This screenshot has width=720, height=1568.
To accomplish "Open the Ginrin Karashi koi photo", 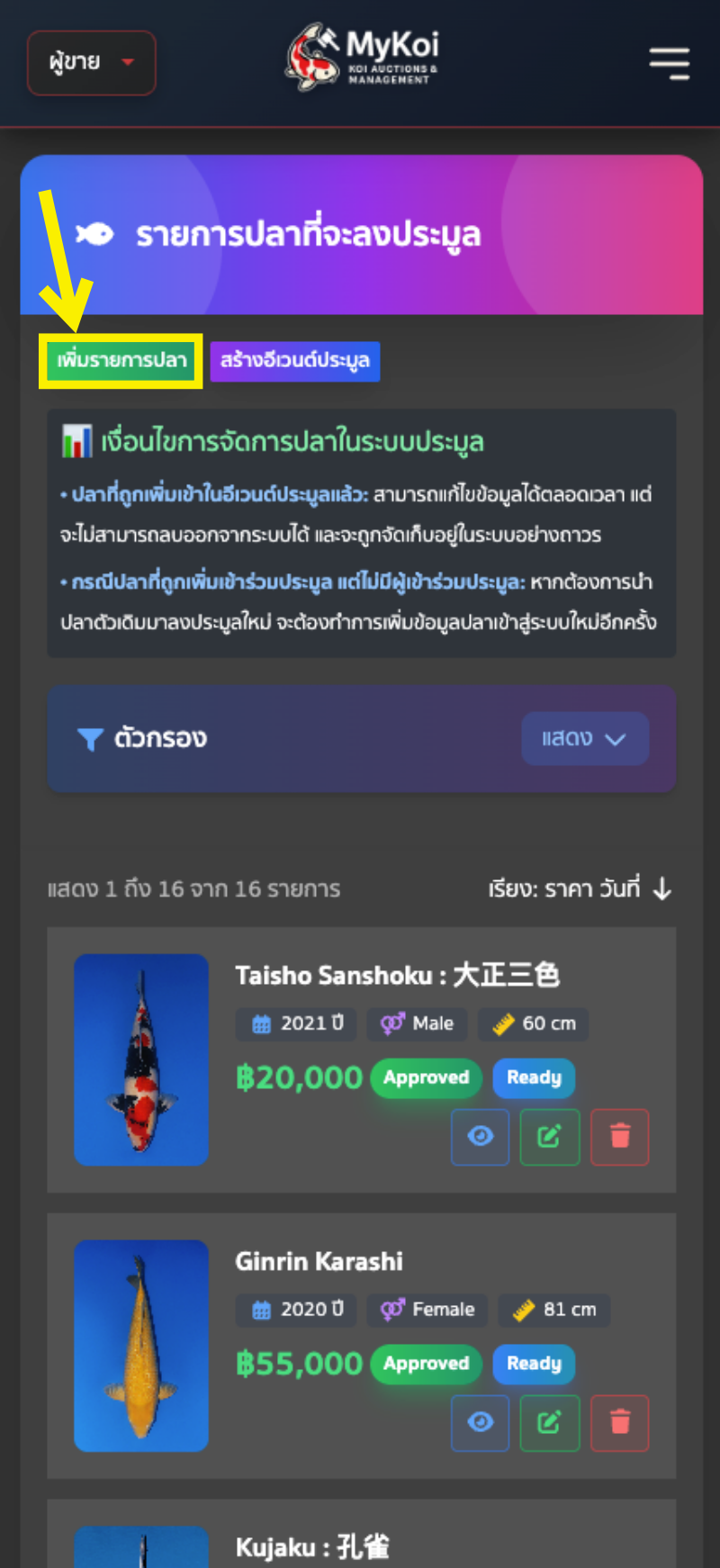I will pos(141,1346).
